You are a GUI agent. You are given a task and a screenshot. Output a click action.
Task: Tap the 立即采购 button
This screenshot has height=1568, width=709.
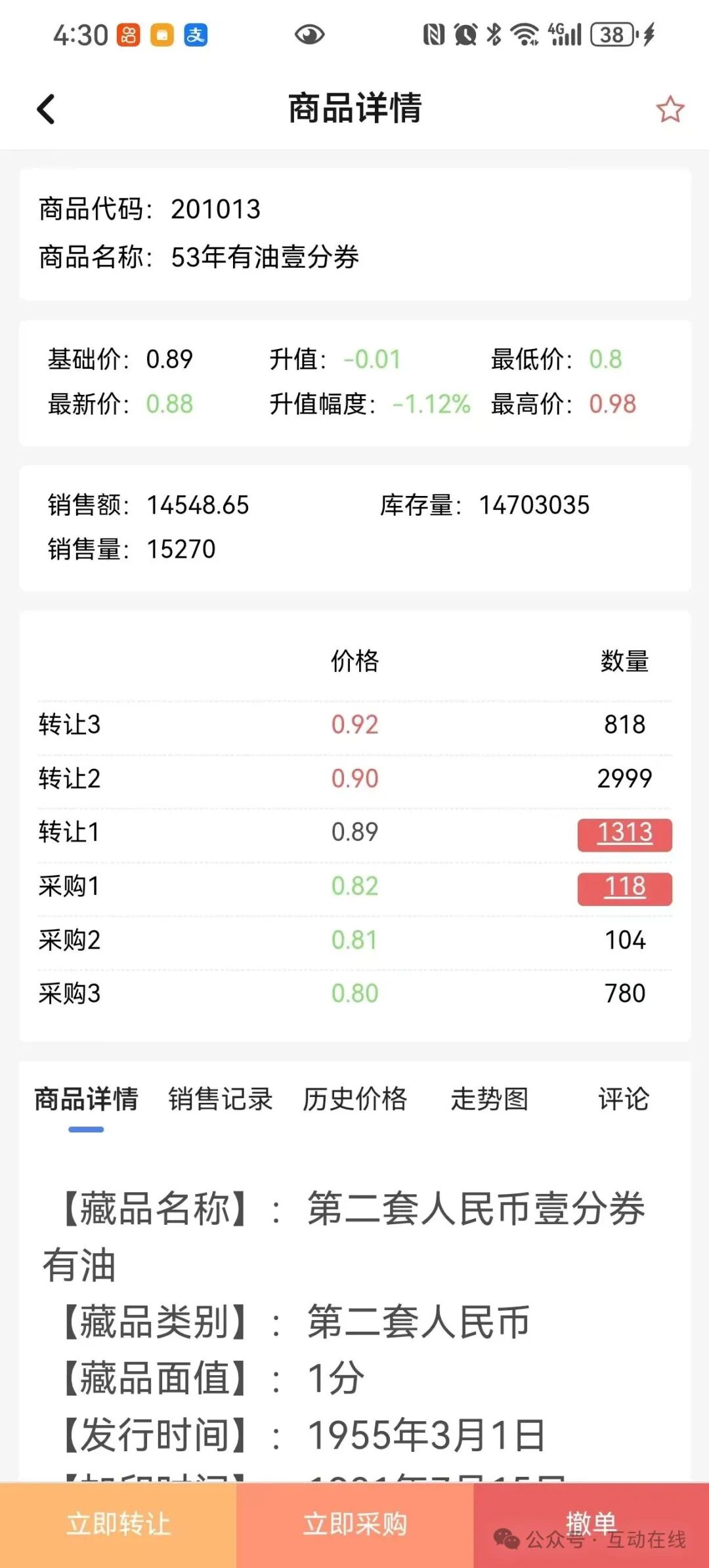coord(354,1524)
